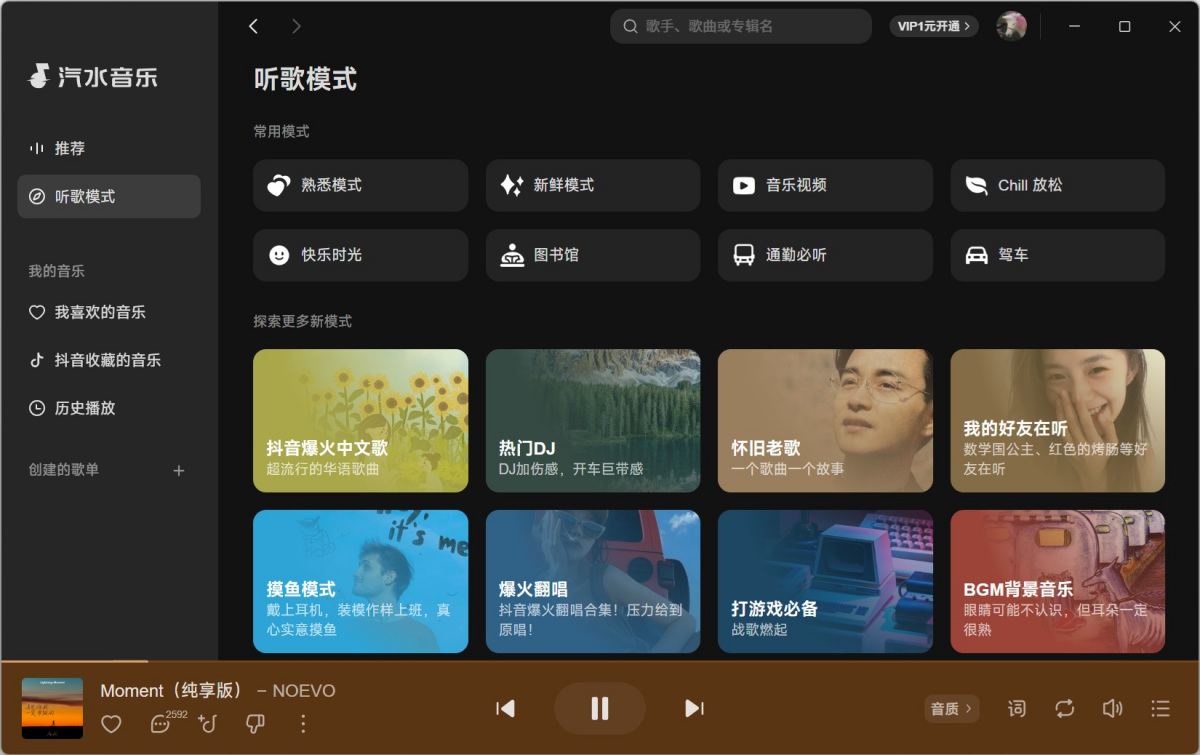Open the 音质 quality selector
Viewport: 1200px width, 755px height.
pyautogui.click(x=951, y=709)
